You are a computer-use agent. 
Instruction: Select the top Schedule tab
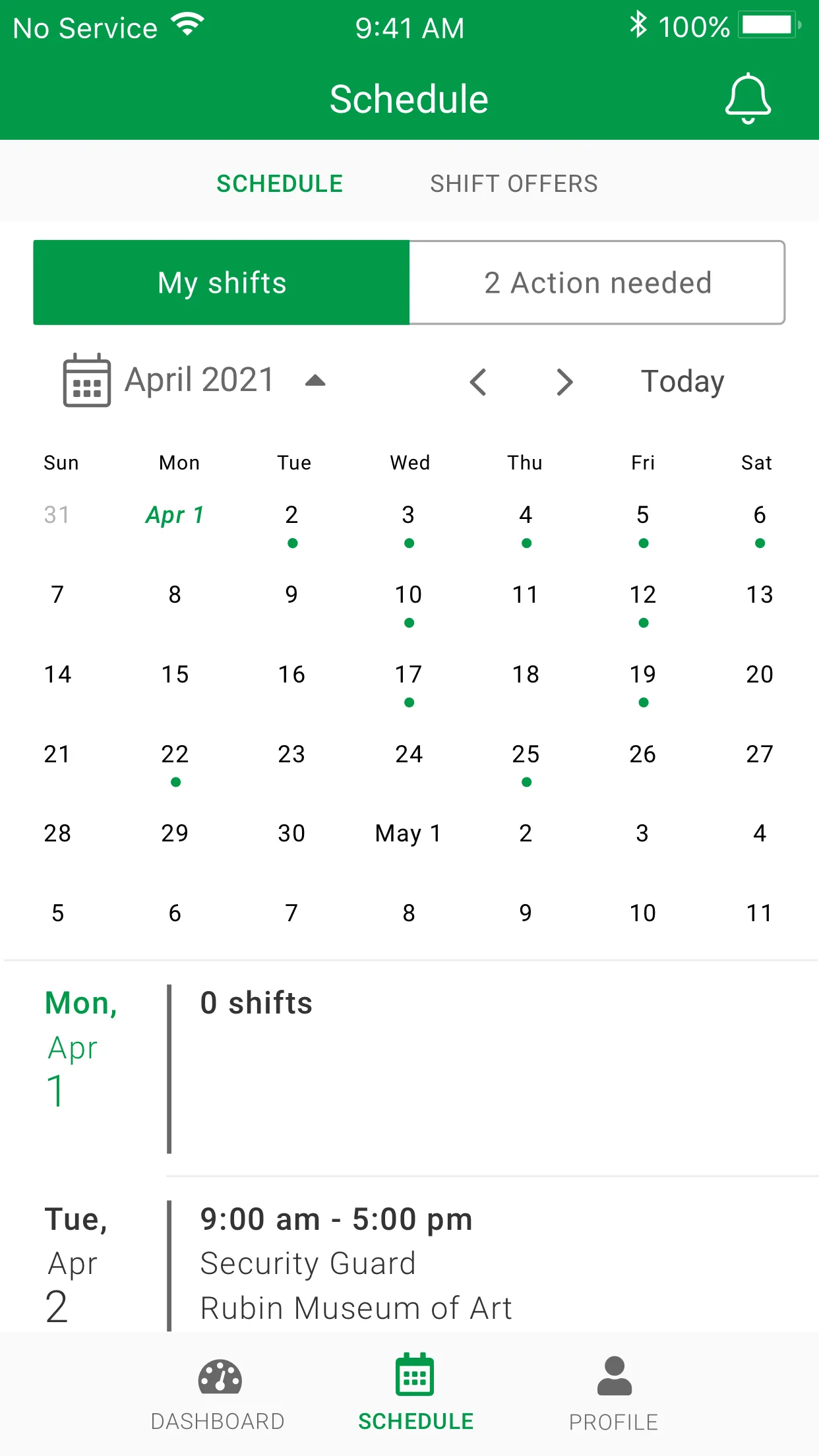tap(280, 183)
